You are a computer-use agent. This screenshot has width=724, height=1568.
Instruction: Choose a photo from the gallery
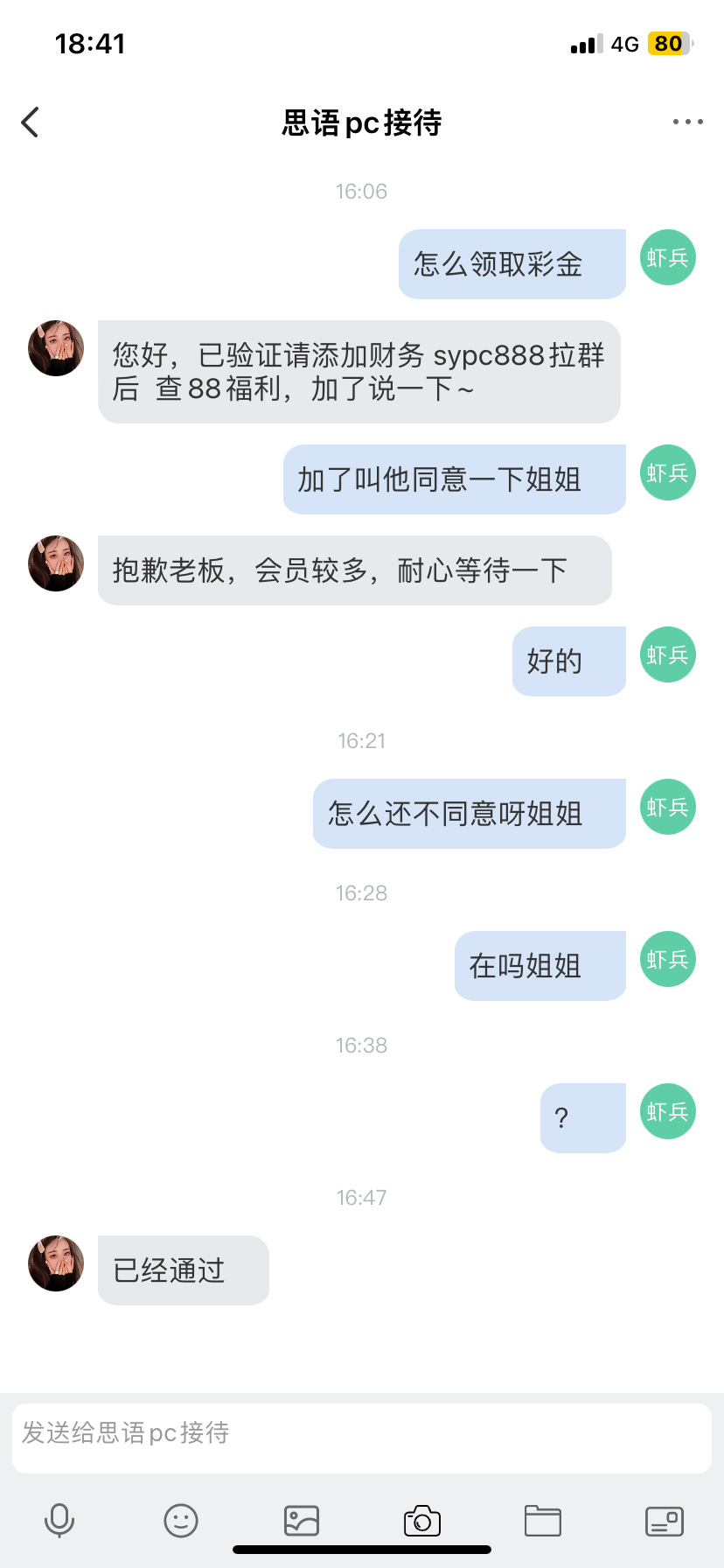(302, 1521)
